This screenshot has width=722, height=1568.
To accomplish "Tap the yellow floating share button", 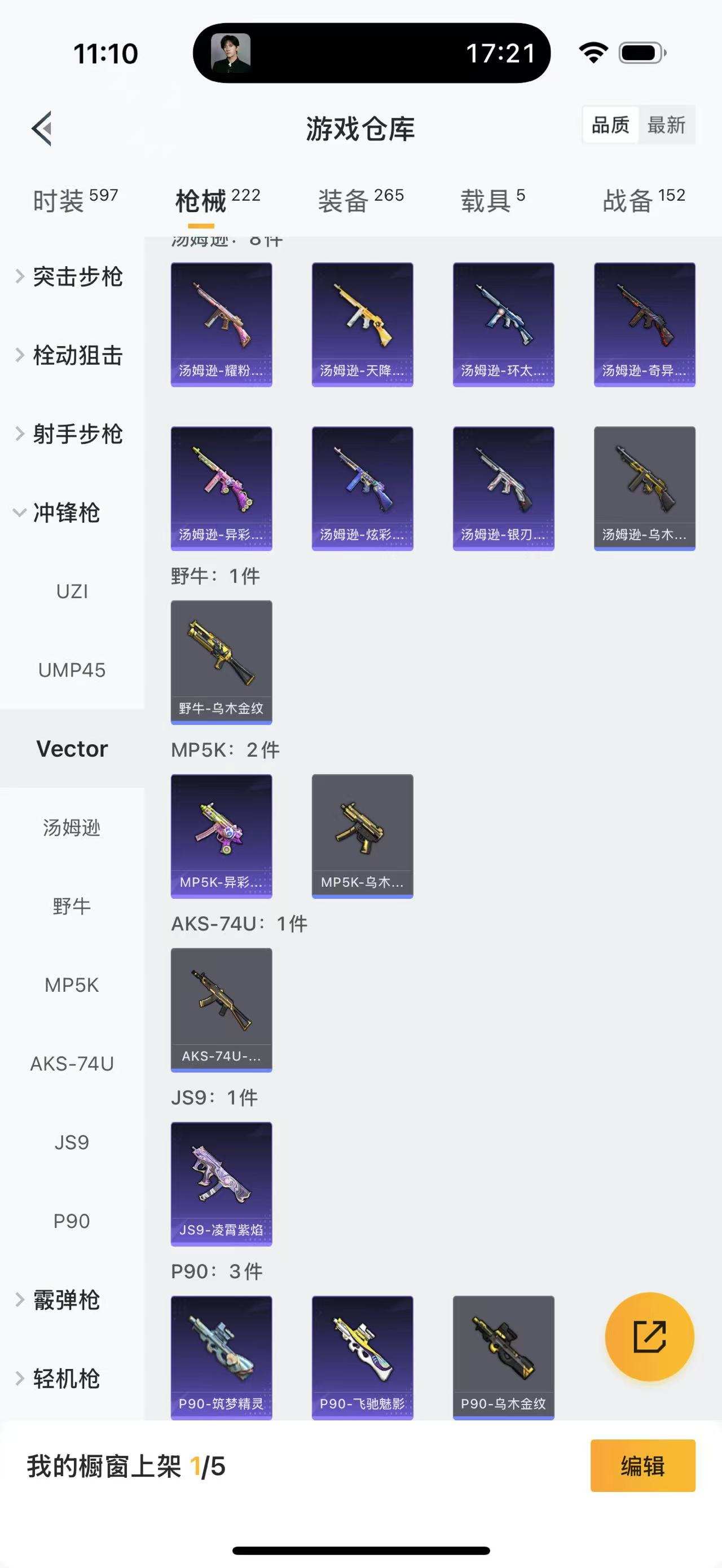I will pyautogui.click(x=649, y=1336).
